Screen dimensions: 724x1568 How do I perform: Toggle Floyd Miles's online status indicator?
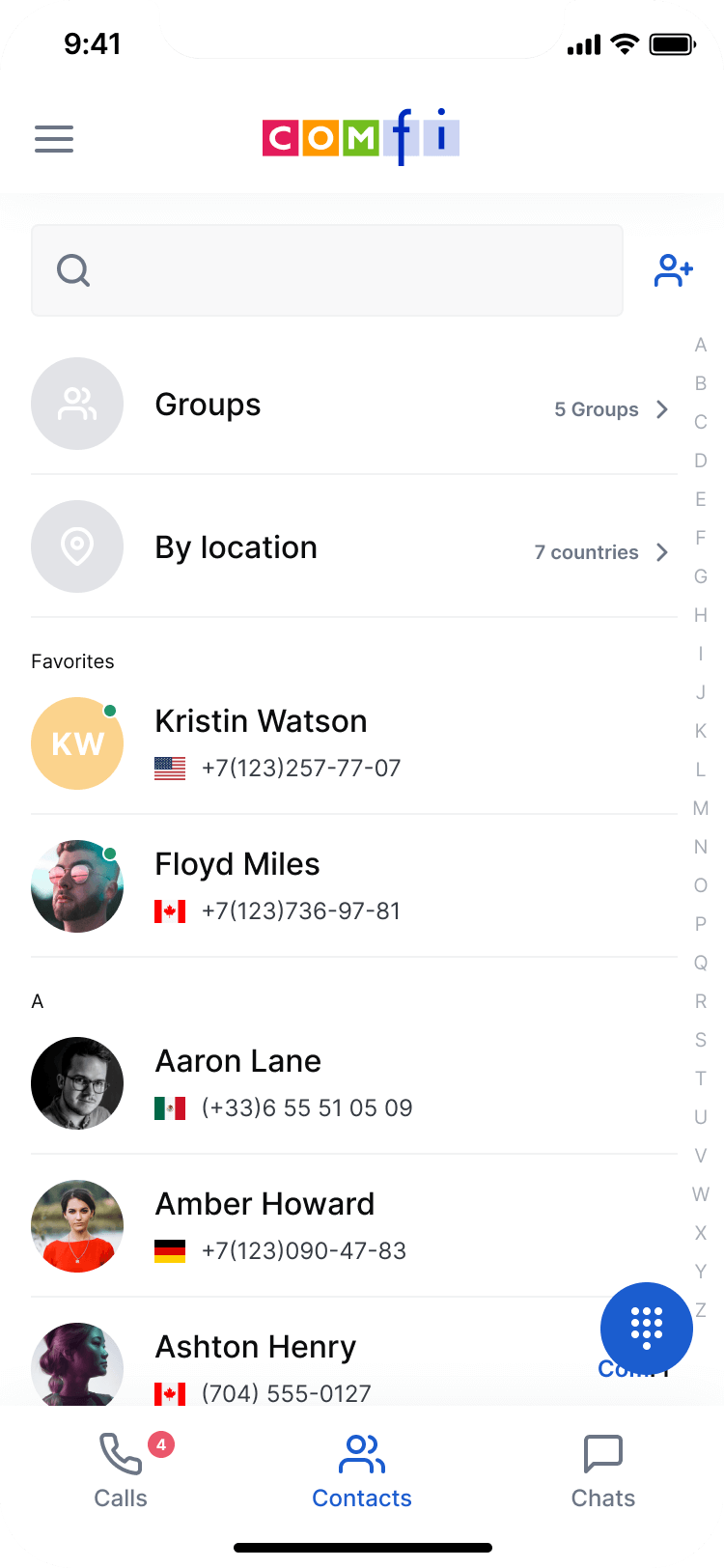[109, 852]
